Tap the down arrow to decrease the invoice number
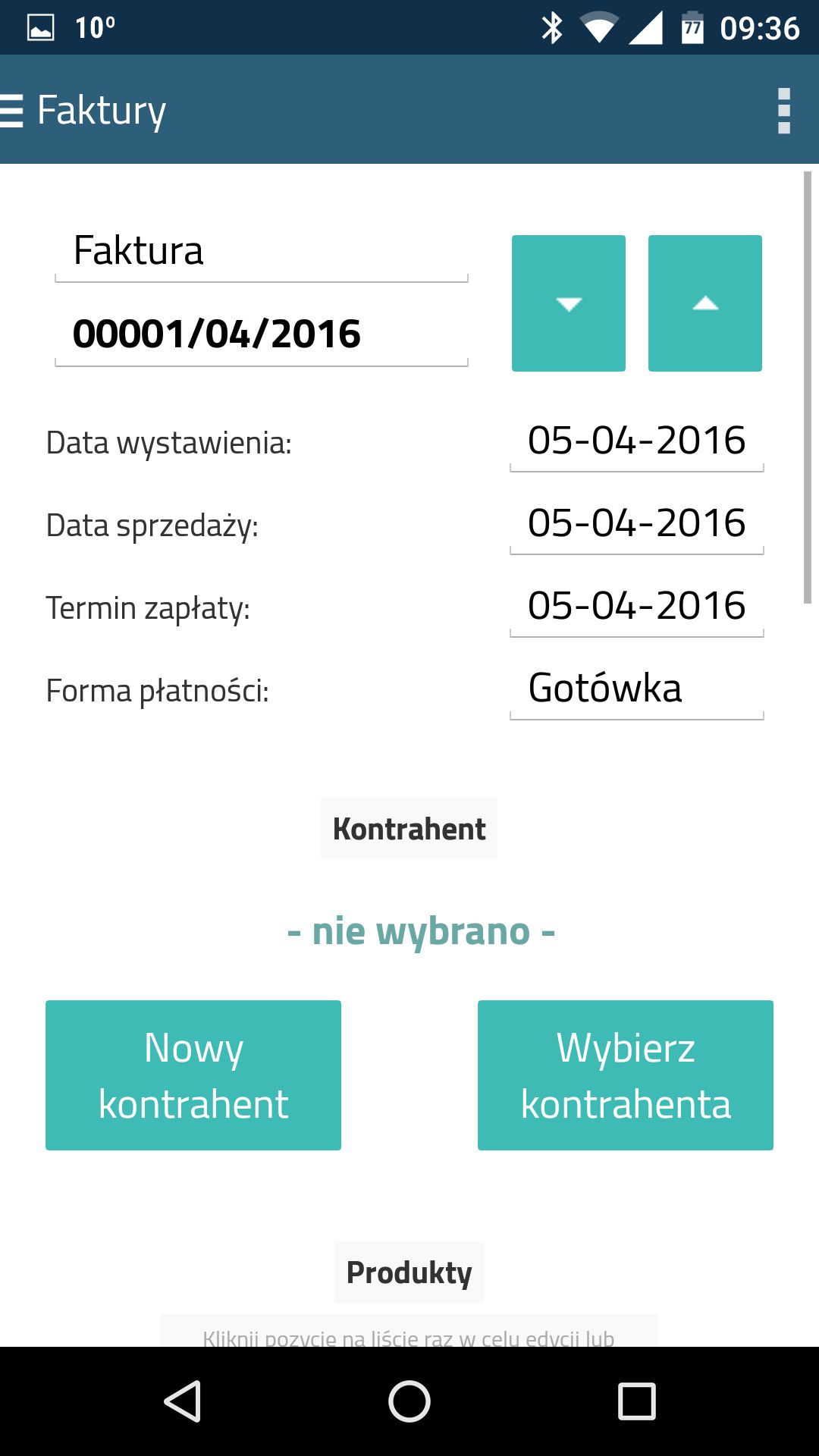The width and height of the screenshot is (819, 1456). [569, 303]
